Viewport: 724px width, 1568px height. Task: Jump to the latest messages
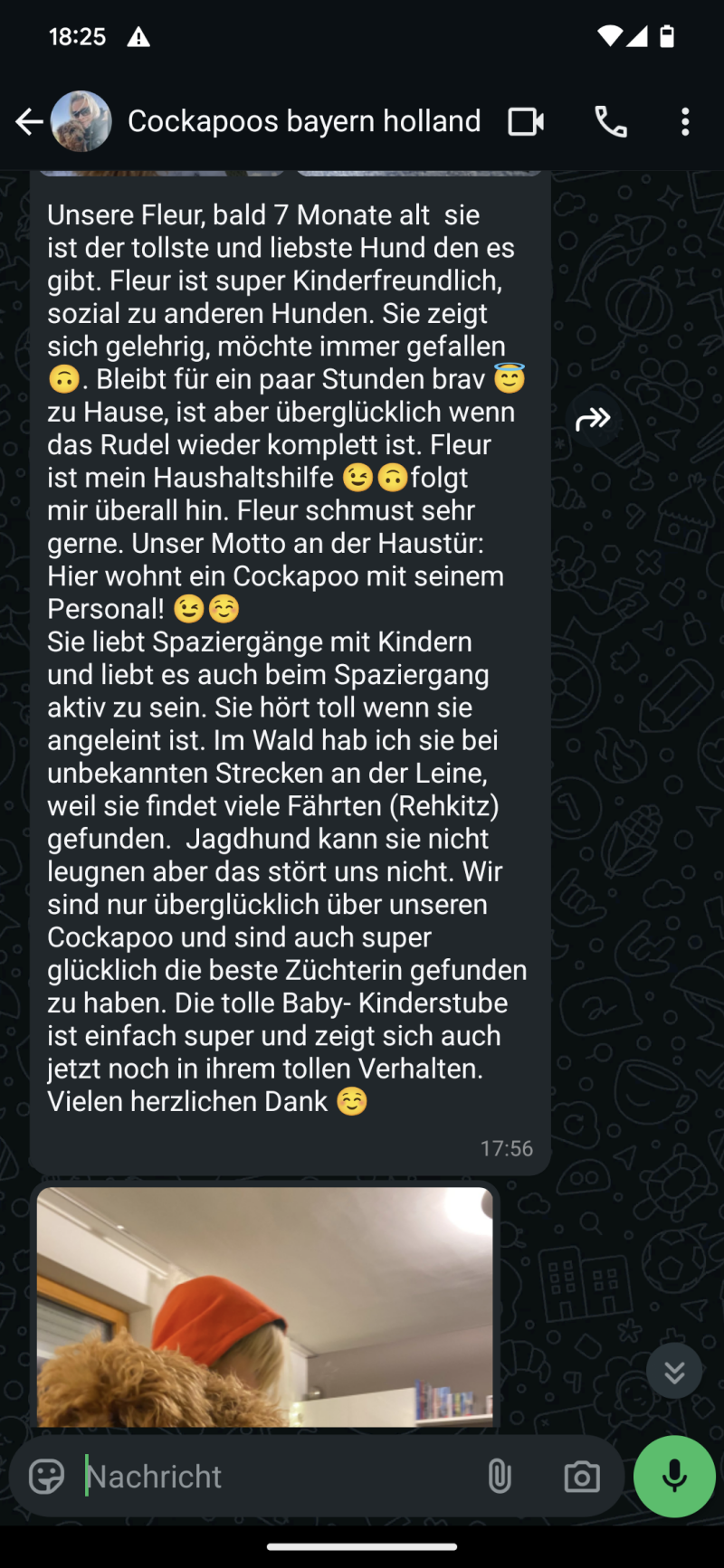[x=674, y=1372]
